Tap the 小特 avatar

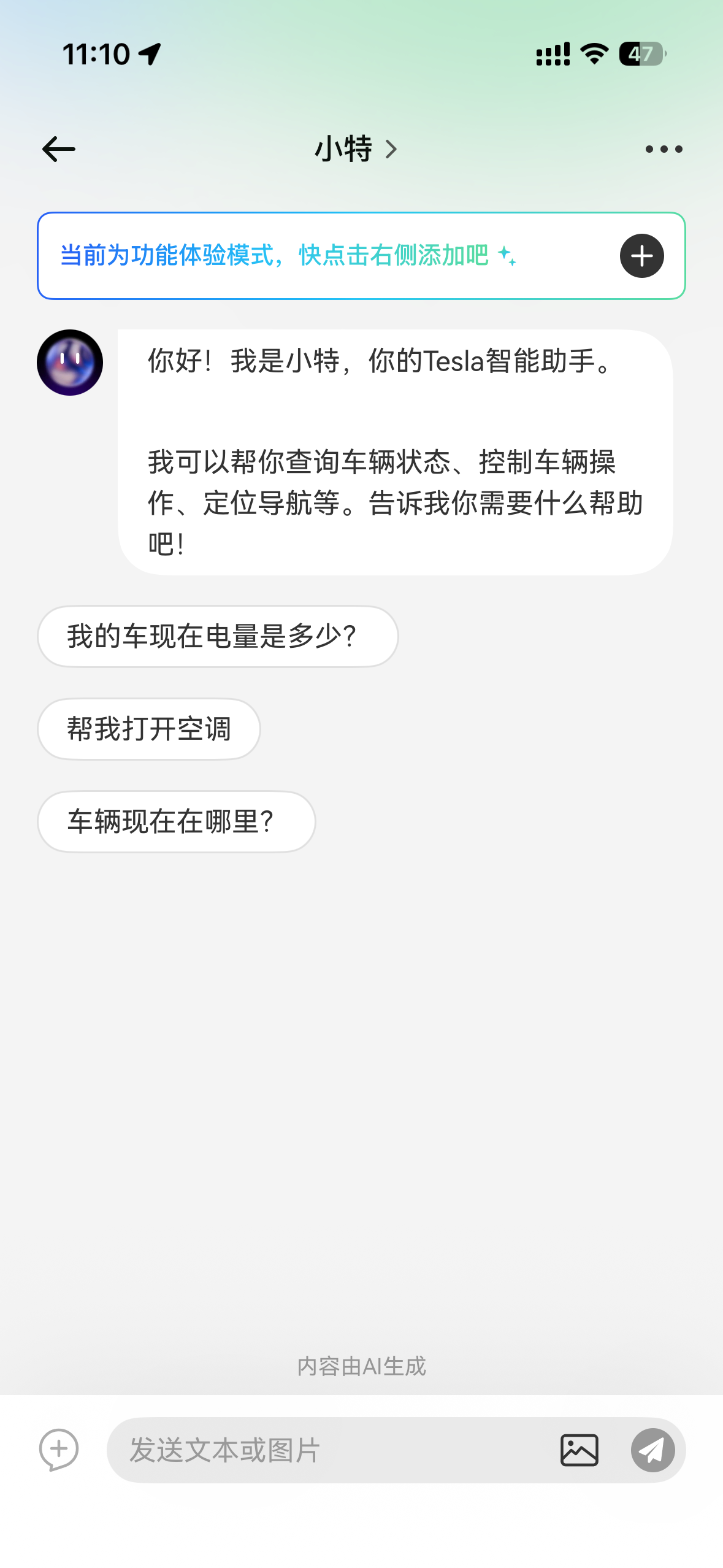(70, 363)
